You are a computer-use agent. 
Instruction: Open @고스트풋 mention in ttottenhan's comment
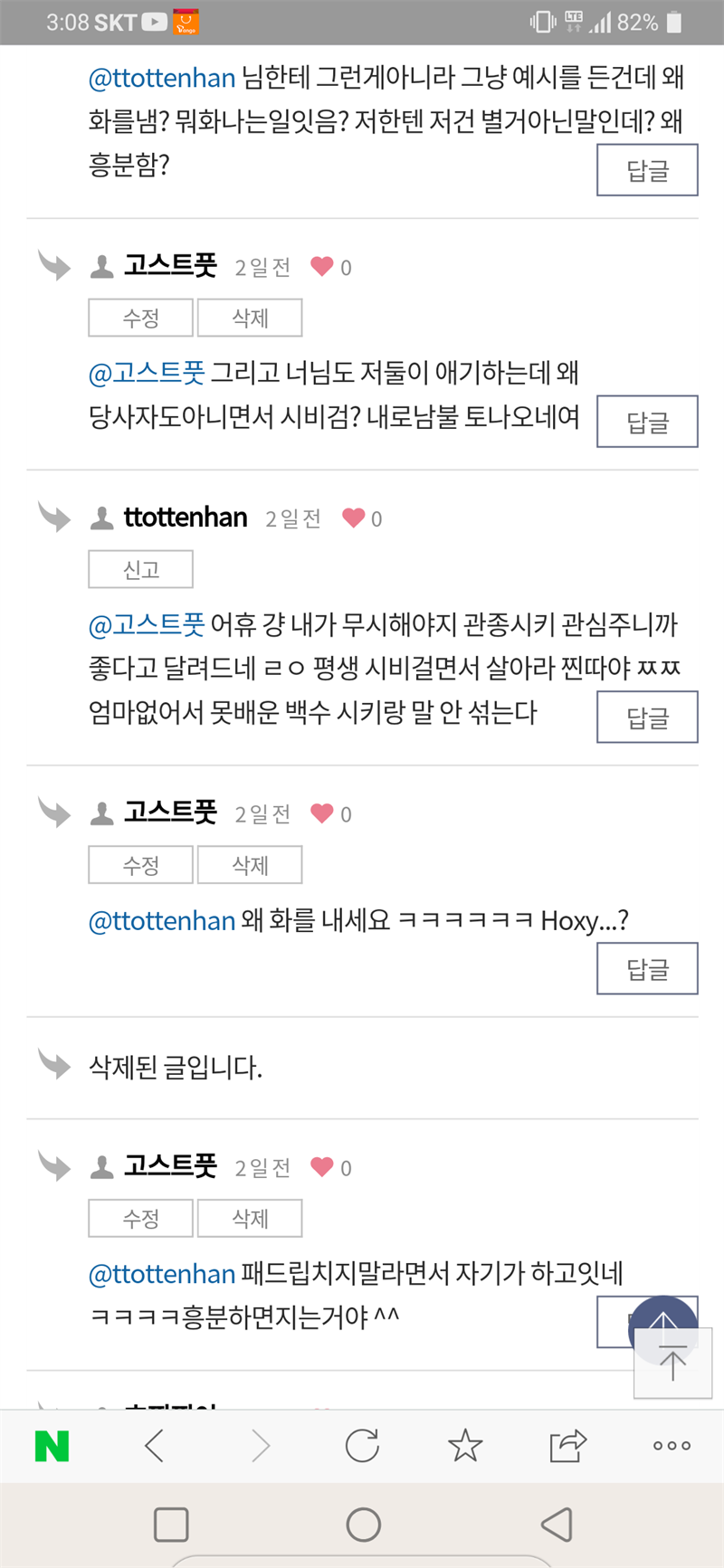coord(147,624)
